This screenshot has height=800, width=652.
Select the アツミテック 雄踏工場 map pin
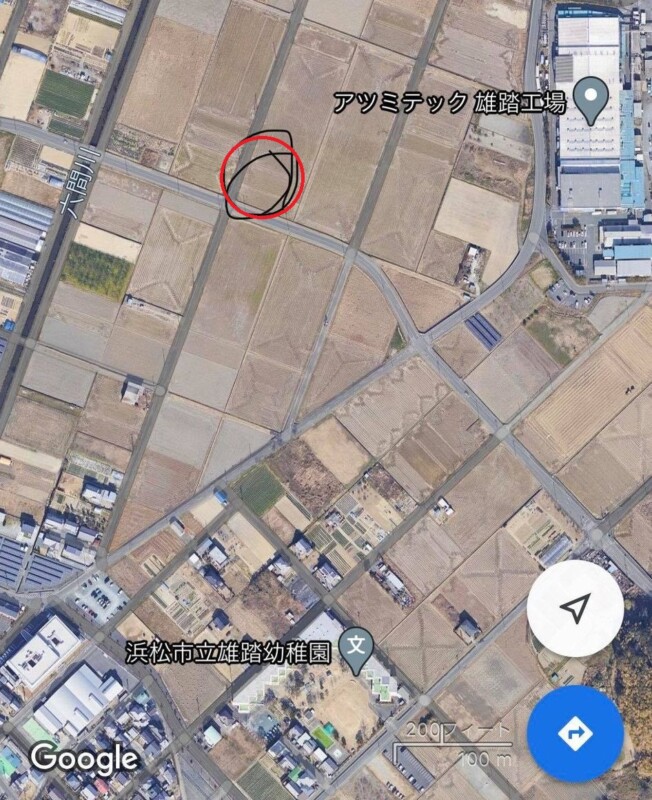(x=590, y=101)
